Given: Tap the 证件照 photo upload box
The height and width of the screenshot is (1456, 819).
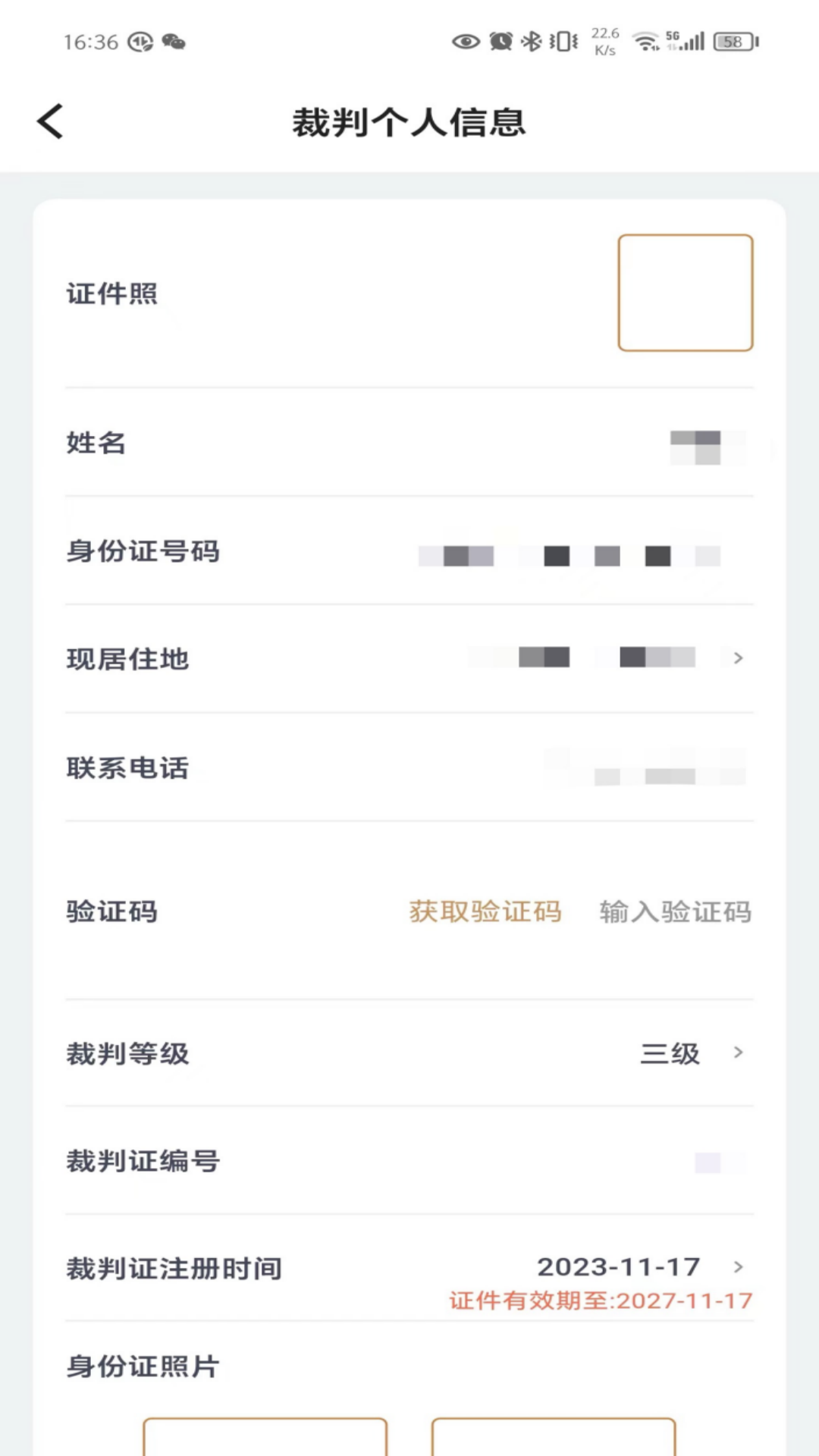Looking at the screenshot, I should pyautogui.click(x=685, y=293).
